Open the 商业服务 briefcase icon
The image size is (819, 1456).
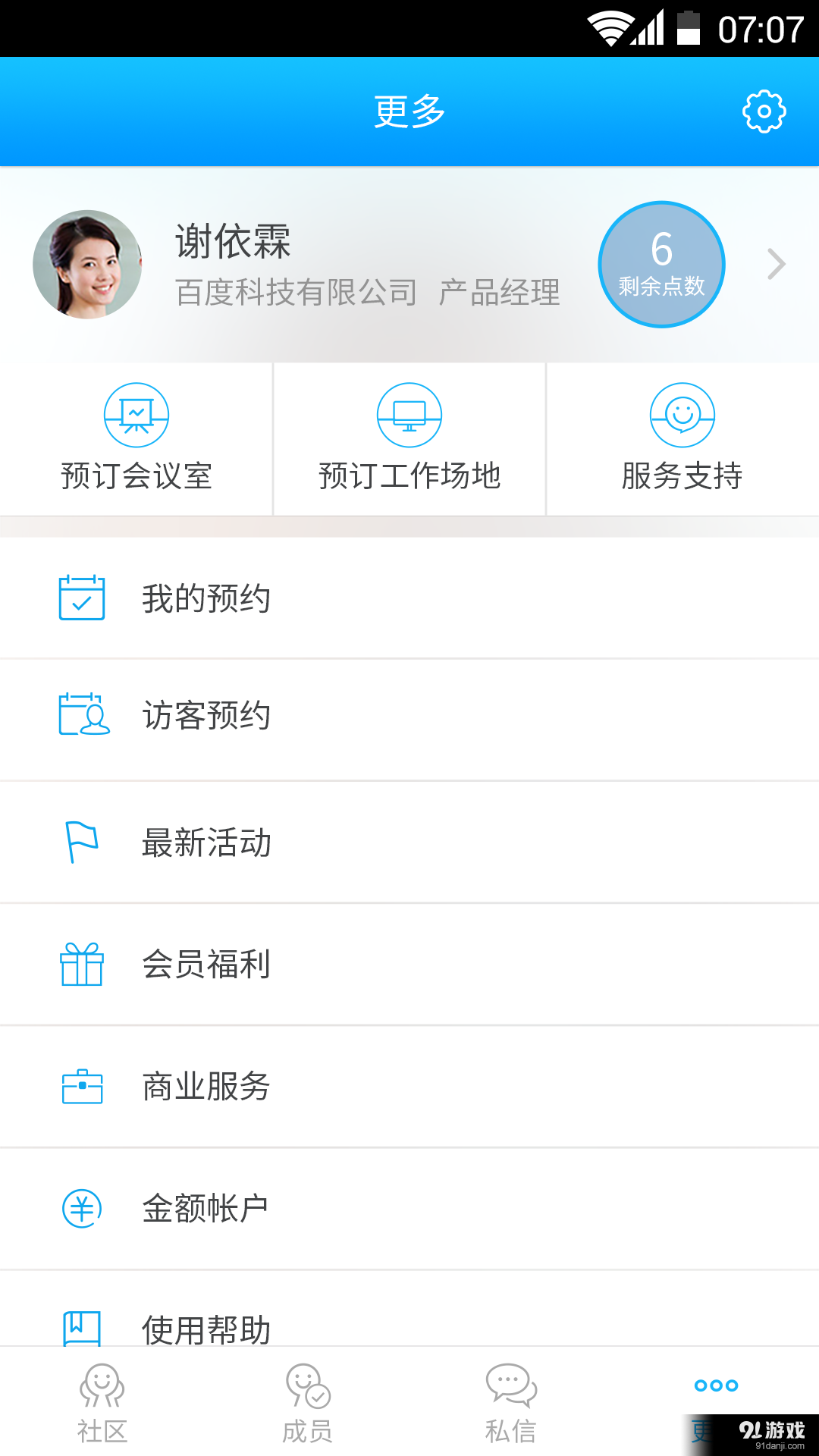82,1086
